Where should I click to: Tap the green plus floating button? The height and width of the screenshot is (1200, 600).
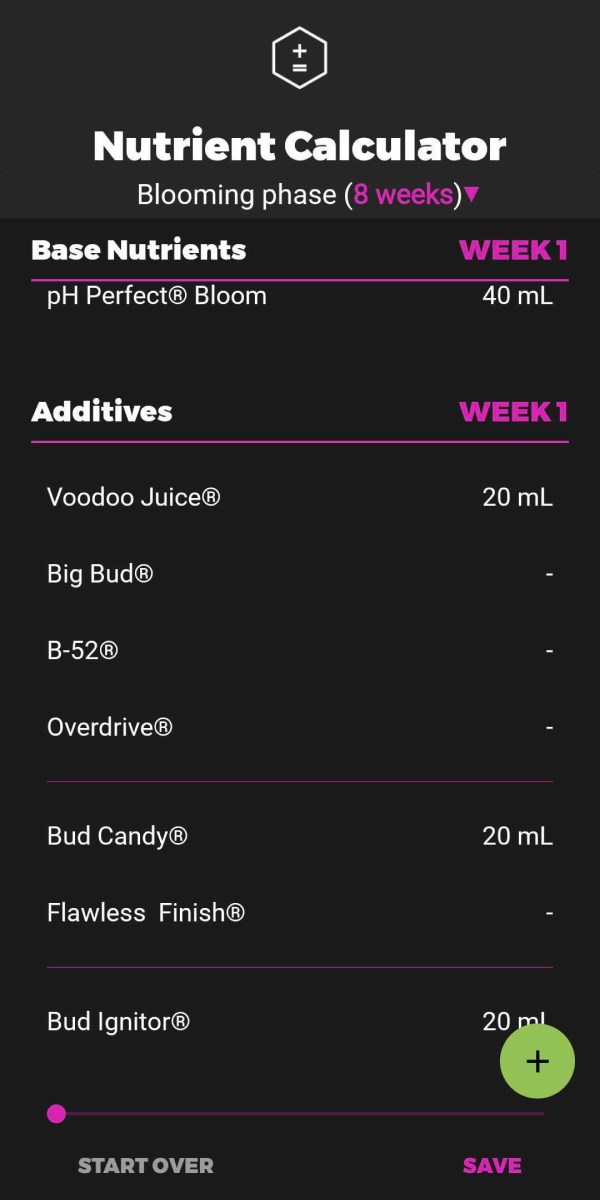pyautogui.click(x=537, y=1061)
